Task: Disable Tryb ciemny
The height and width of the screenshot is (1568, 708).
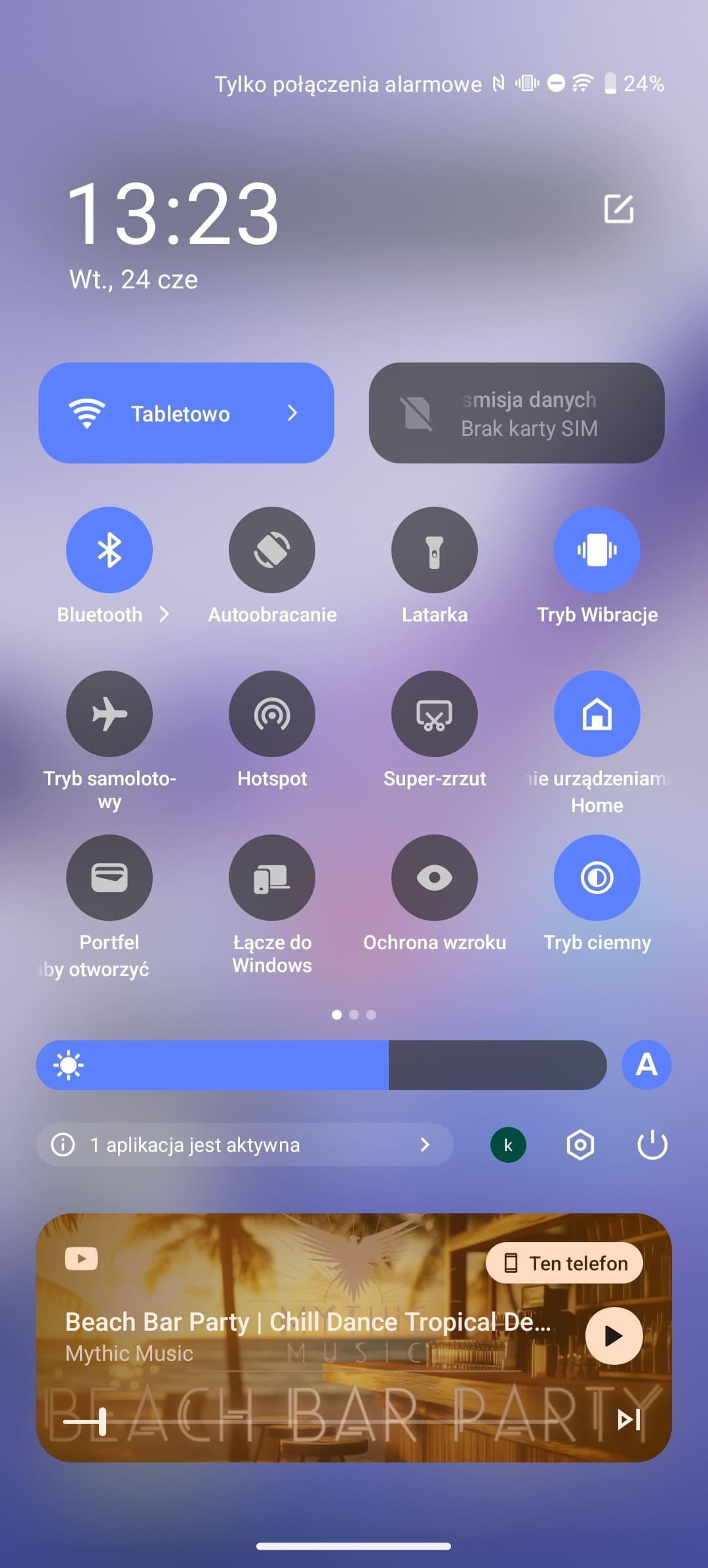Action: (x=597, y=878)
